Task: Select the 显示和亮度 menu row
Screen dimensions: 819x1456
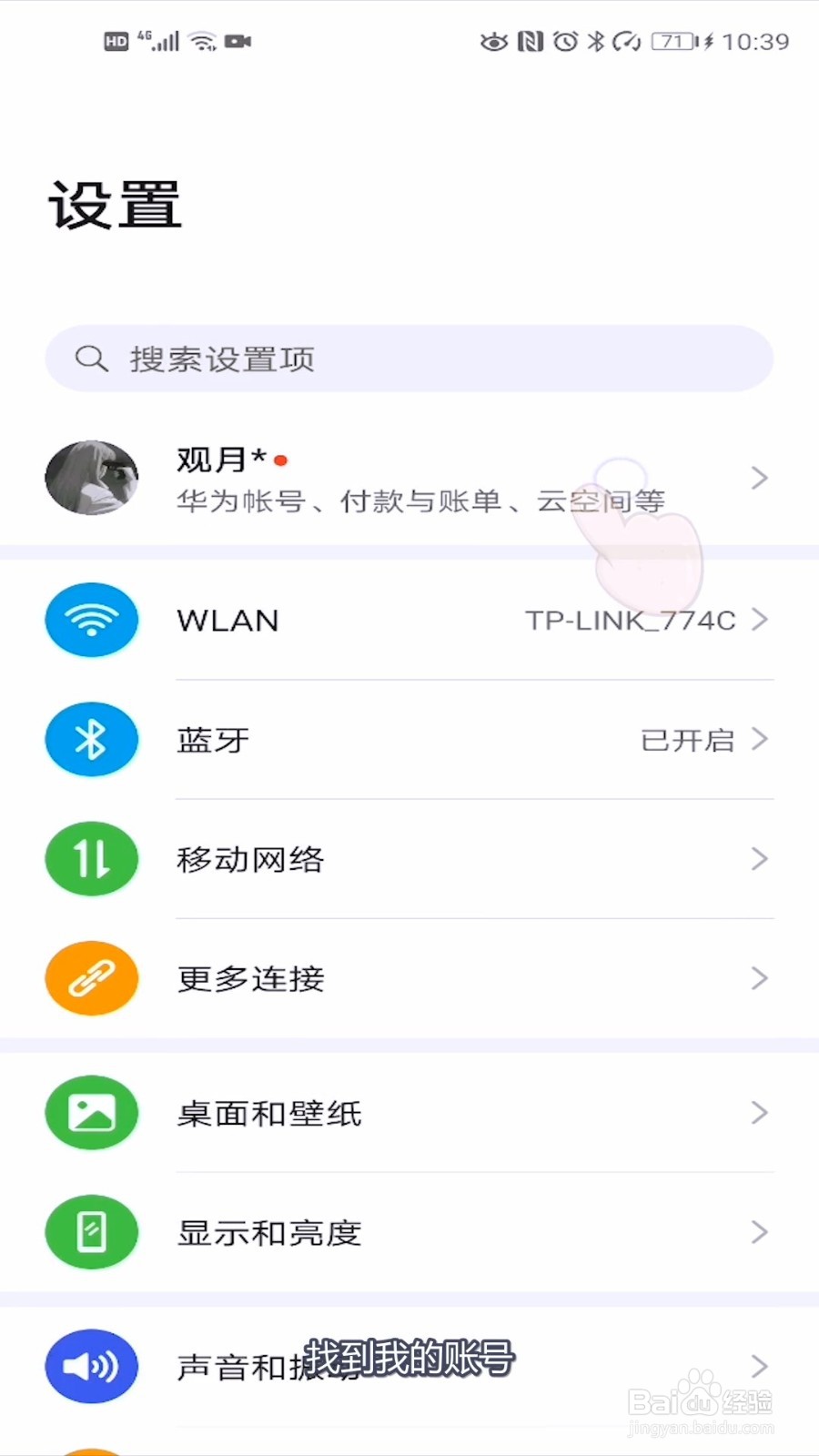Action: tap(409, 1232)
